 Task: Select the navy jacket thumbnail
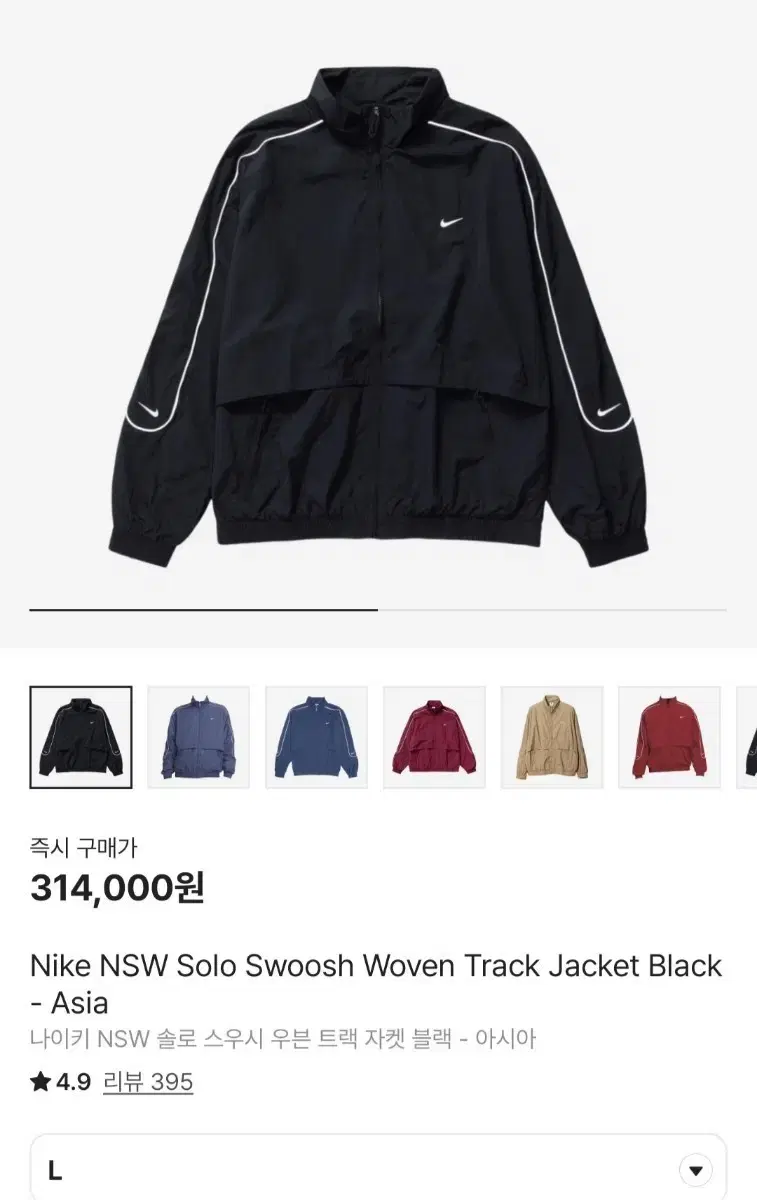(x=316, y=737)
